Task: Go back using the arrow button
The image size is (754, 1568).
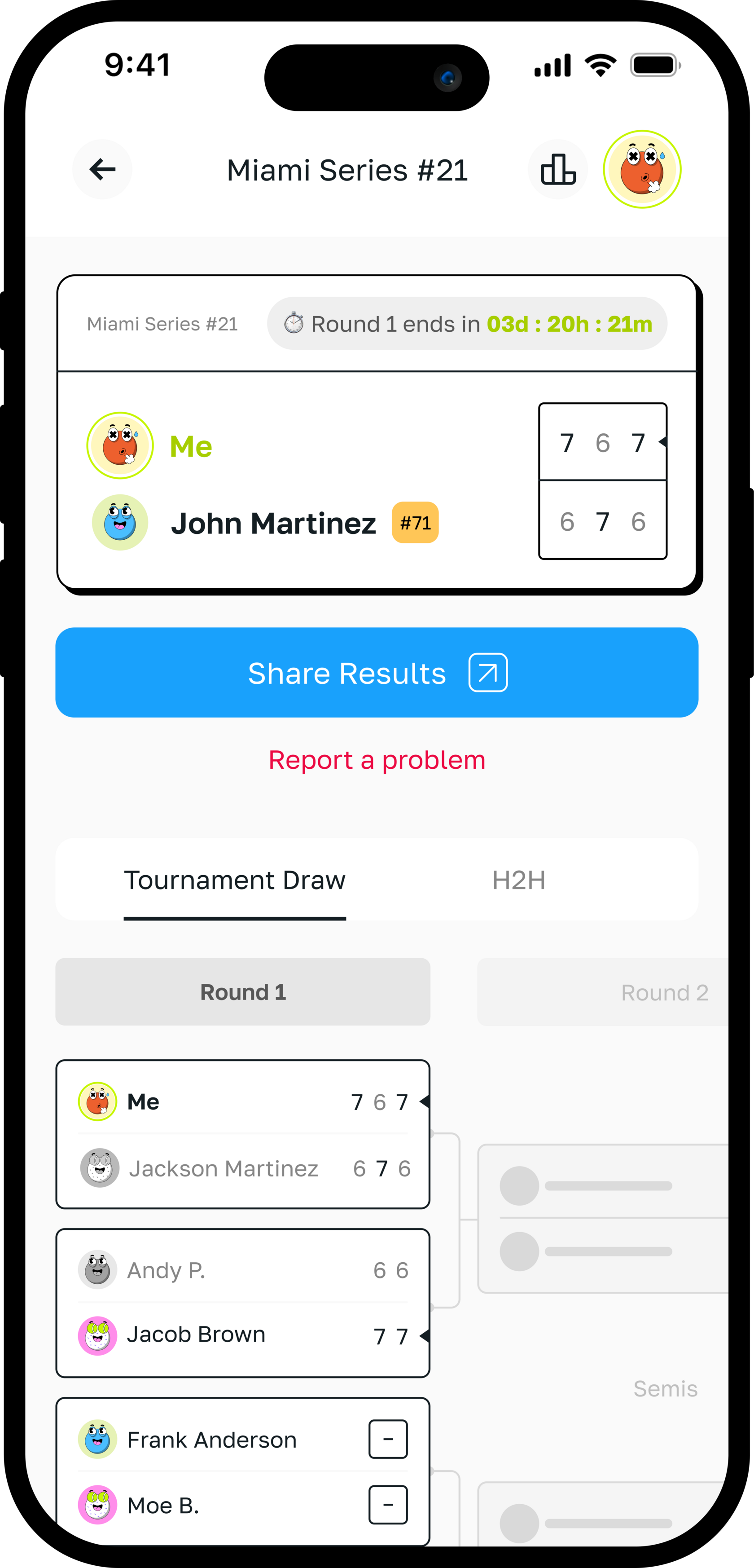Action: click(101, 169)
